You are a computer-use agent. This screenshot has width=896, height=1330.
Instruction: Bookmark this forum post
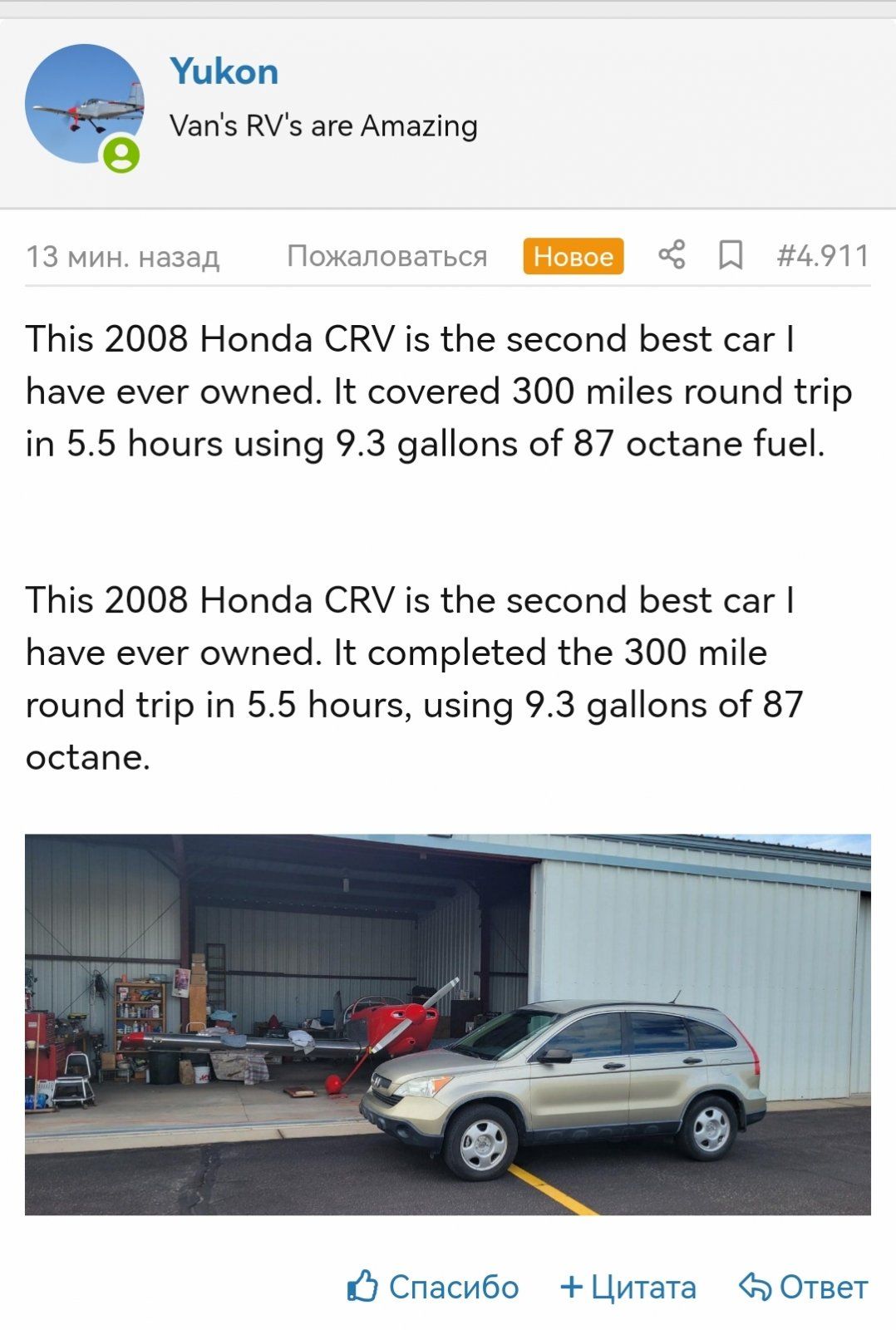(730, 255)
